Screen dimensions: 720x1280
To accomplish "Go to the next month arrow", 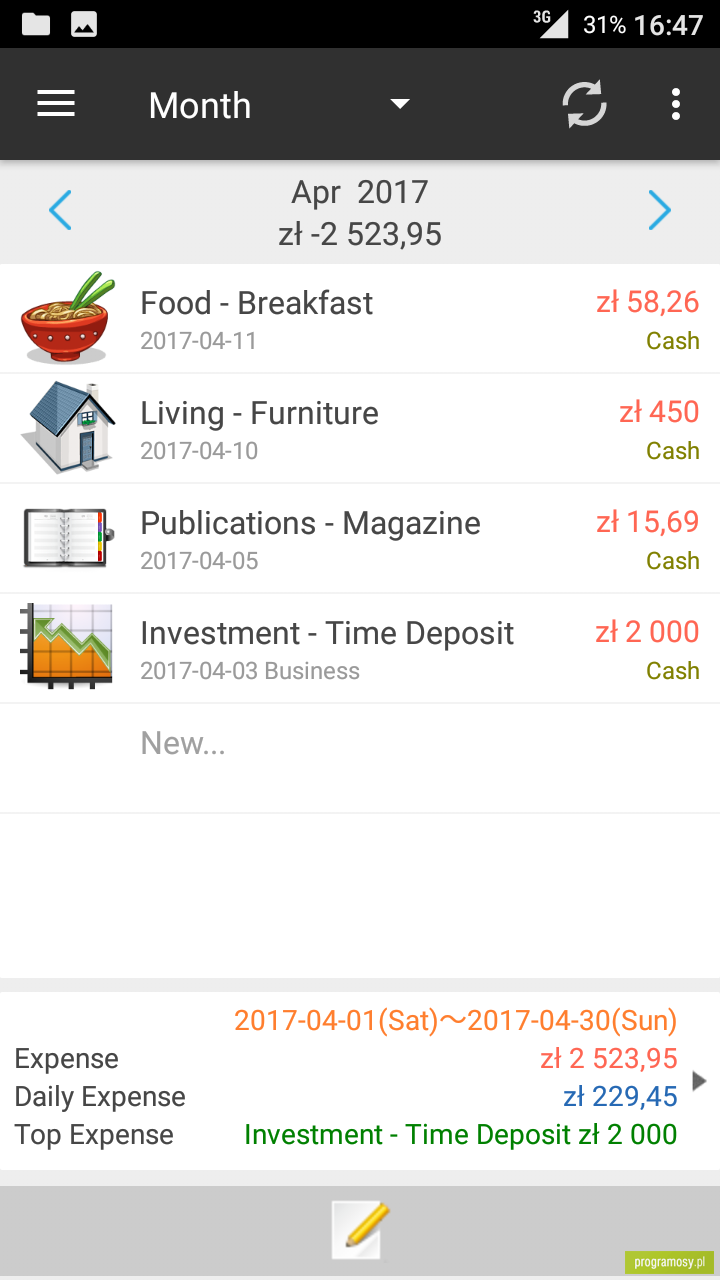I will [x=659, y=210].
